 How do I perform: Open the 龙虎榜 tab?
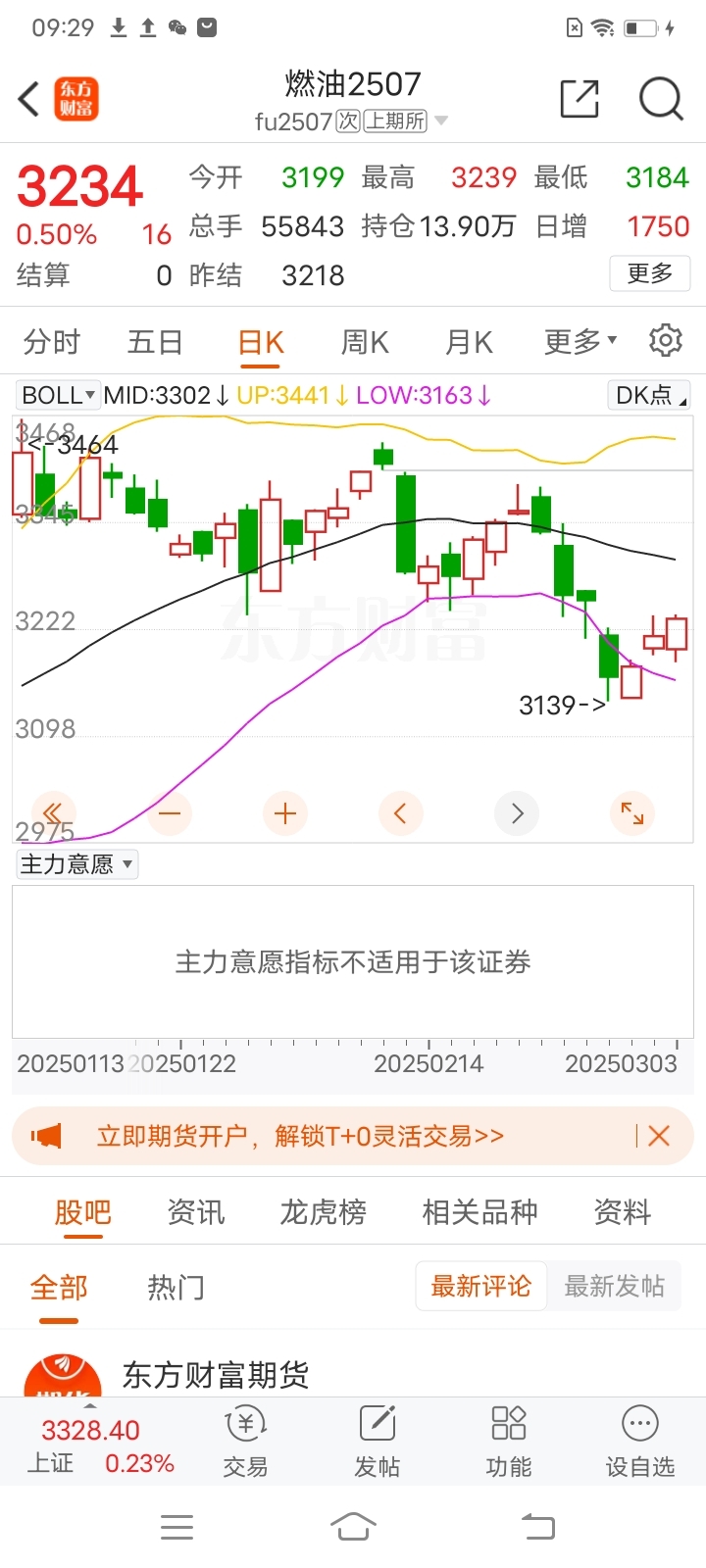[x=324, y=1212]
